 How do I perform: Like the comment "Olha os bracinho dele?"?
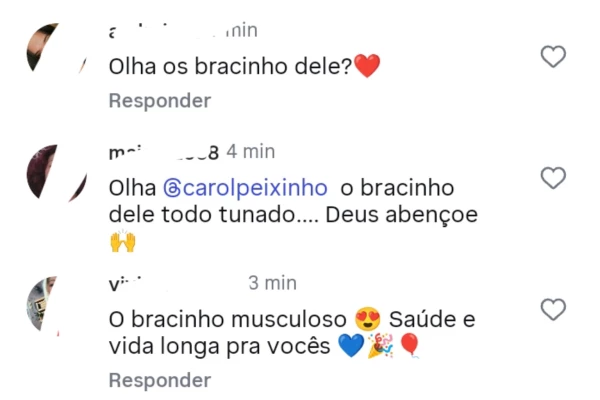(553, 58)
